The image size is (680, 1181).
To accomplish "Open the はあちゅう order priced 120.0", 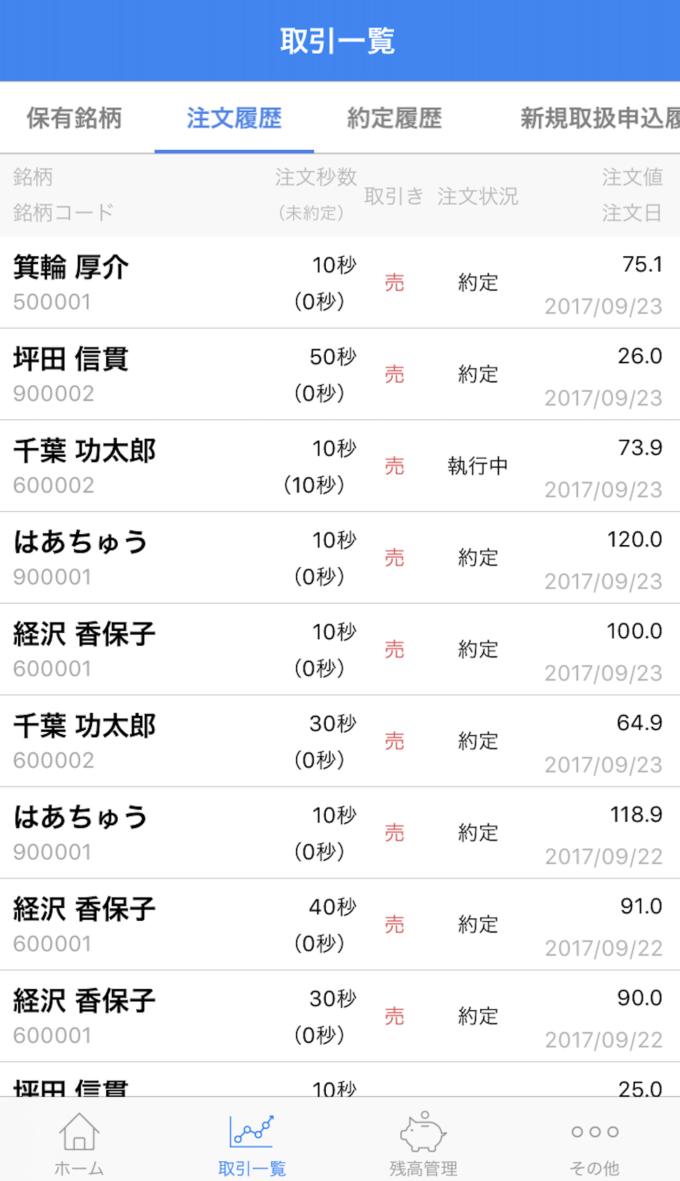I will click(x=340, y=558).
